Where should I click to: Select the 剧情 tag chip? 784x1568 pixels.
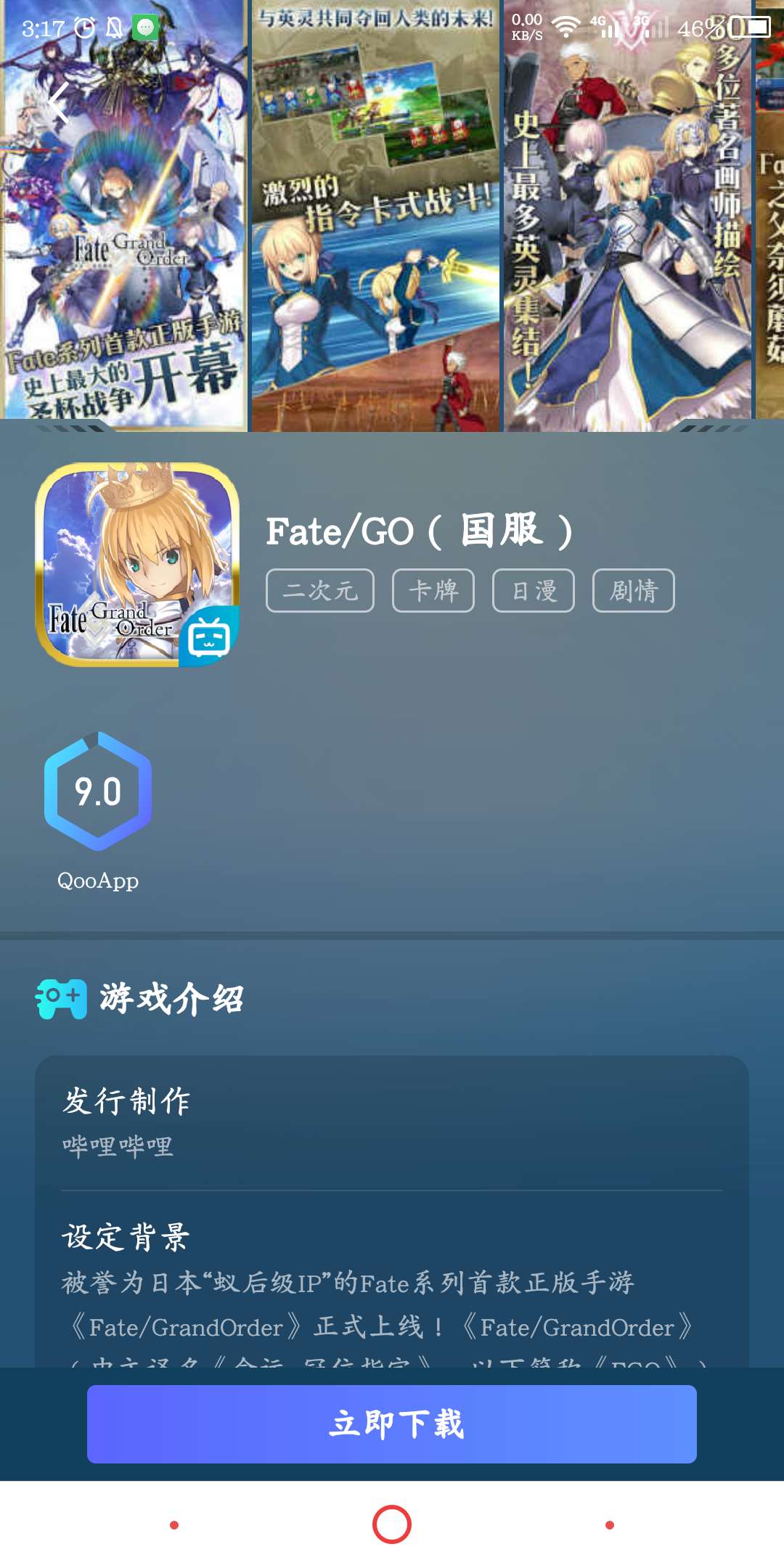point(634,591)
